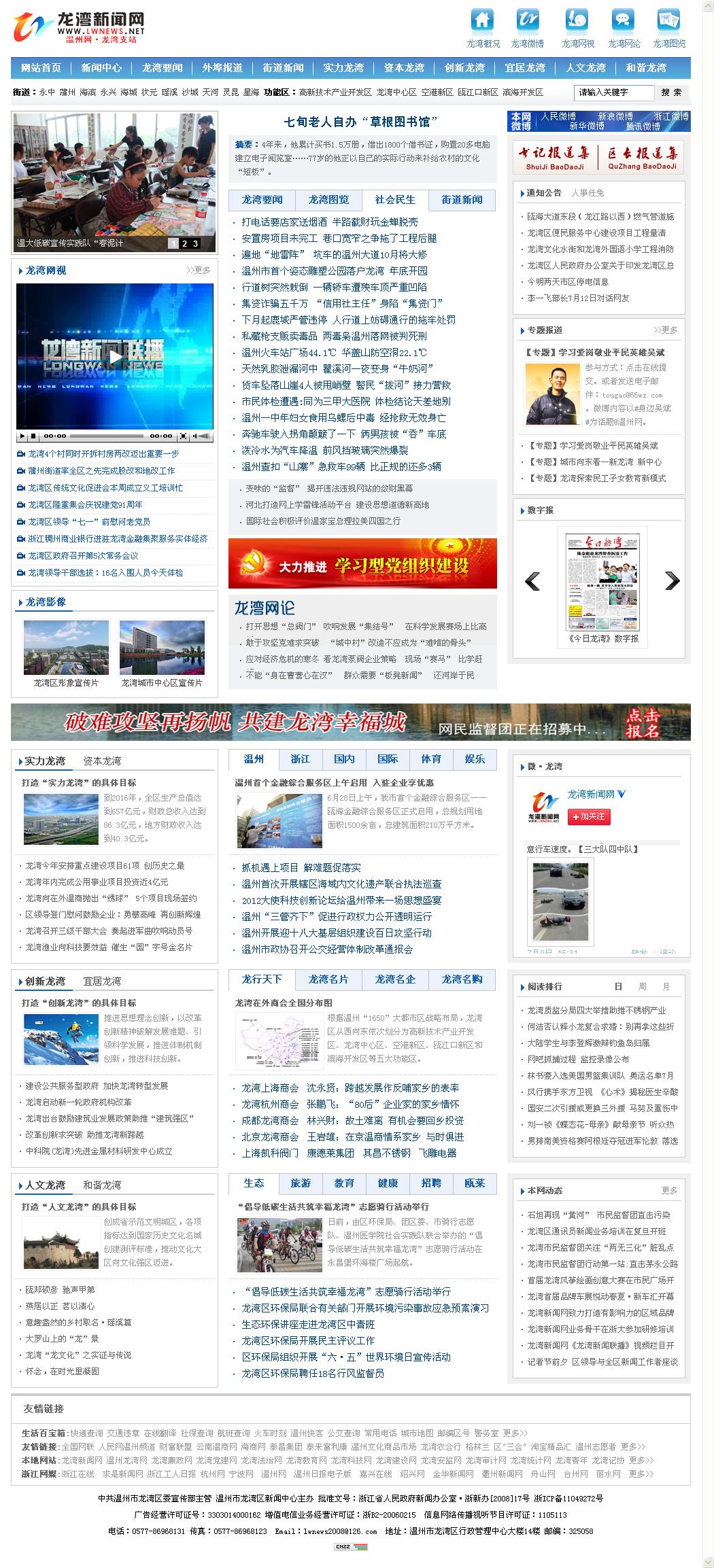Tap the keyword search input field

tap(613, 92)
